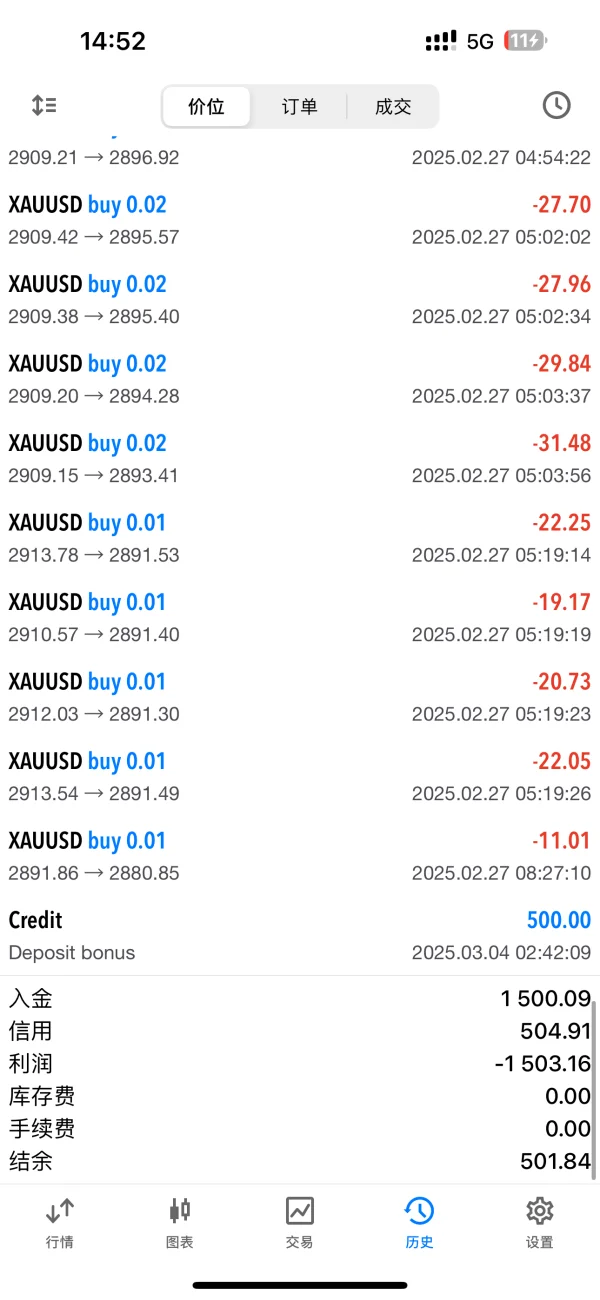
Task: Switch to the 订单 segment
Action: (299, 107)
